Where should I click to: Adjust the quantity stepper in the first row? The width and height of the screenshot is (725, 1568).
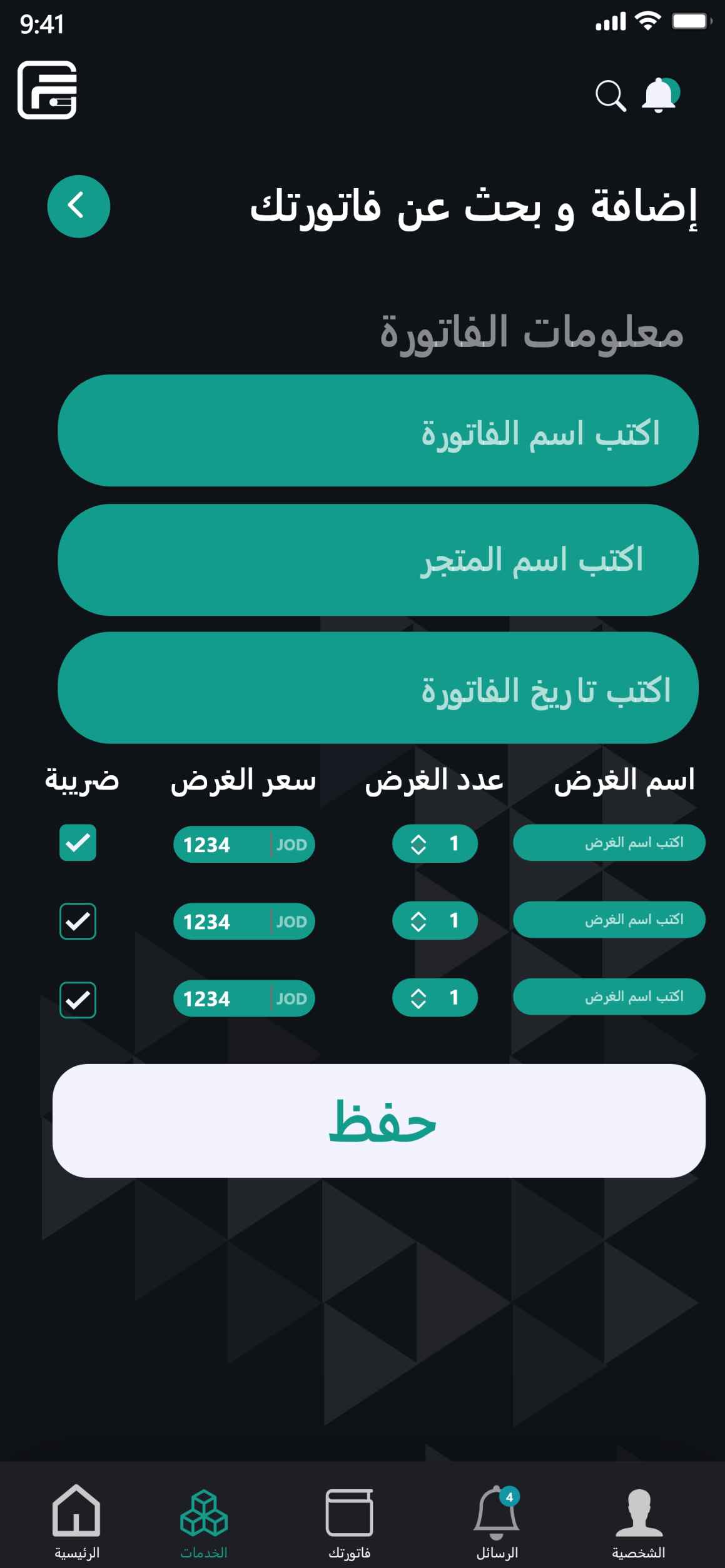click(418, 844)
